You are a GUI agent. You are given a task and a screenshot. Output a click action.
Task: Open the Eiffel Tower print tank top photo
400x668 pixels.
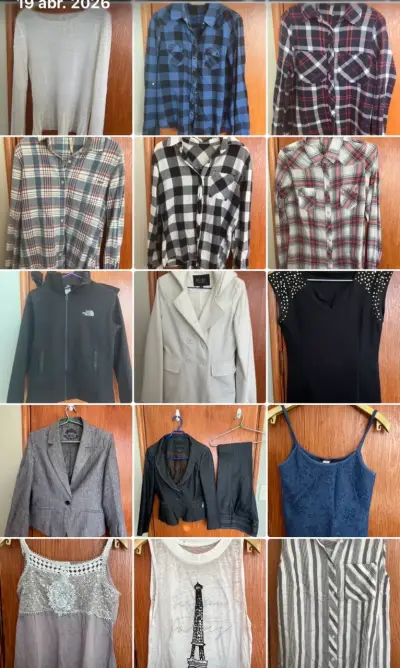(x=200, y=604)
